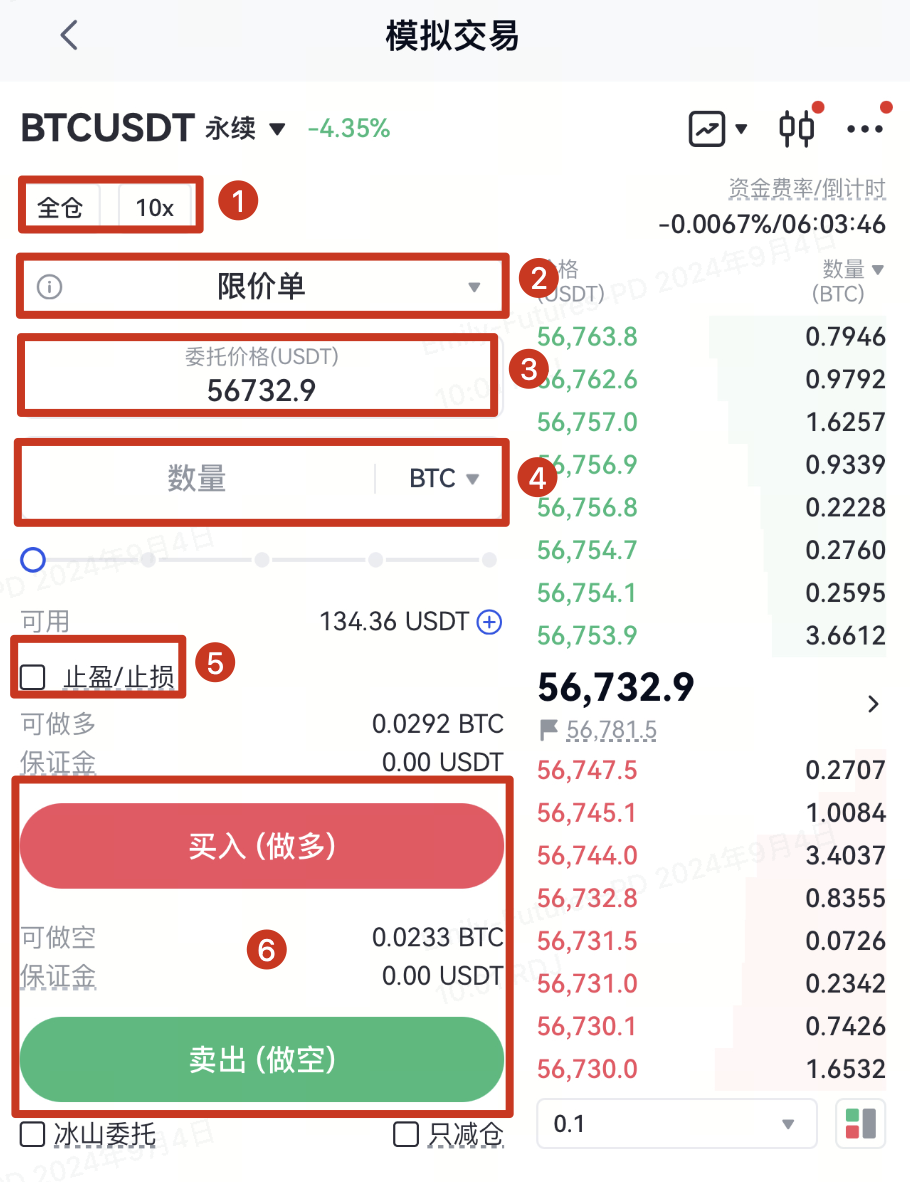Switch the quantity unit from BTC
Viewport: 910px width, 1182px height.
pos(443,479)
